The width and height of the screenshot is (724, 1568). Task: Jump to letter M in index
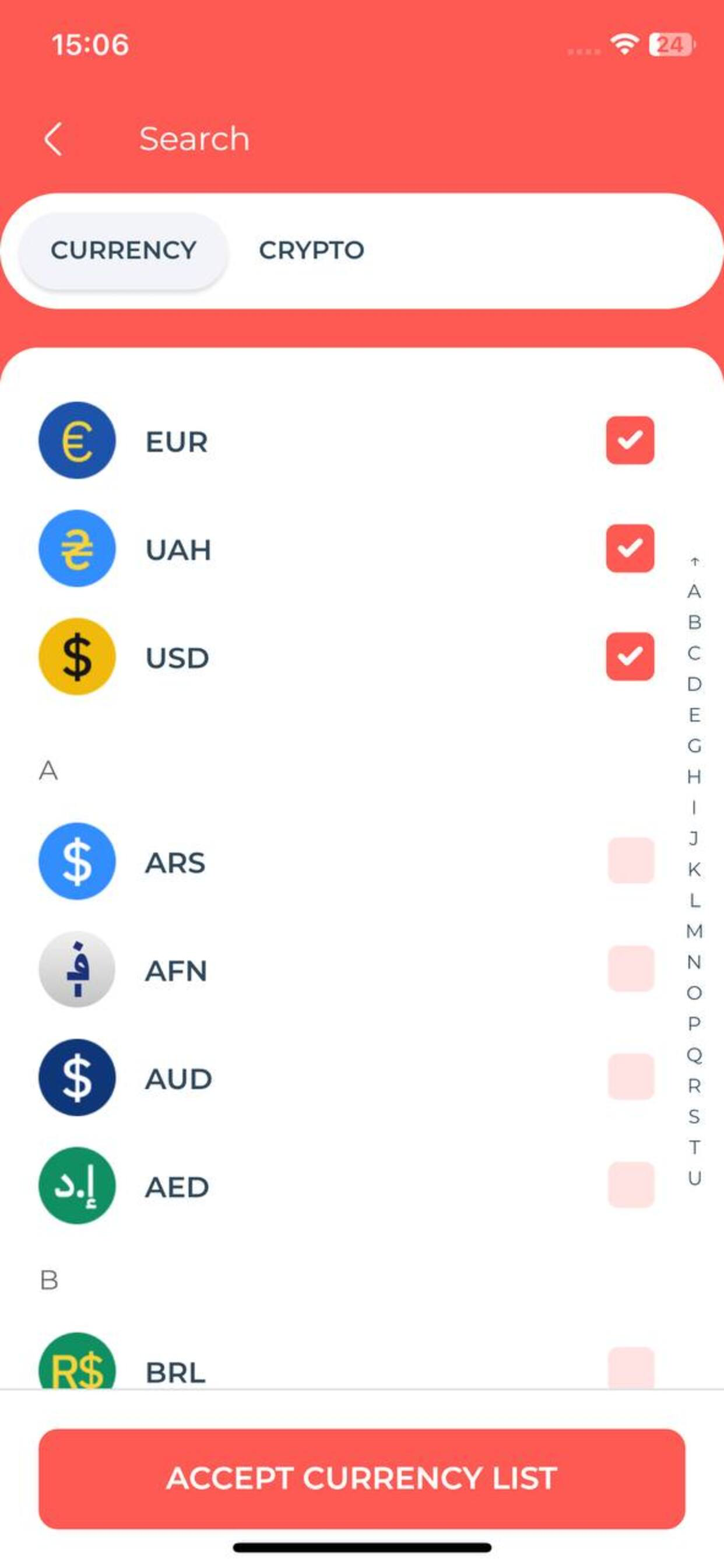tap(694, 932)
